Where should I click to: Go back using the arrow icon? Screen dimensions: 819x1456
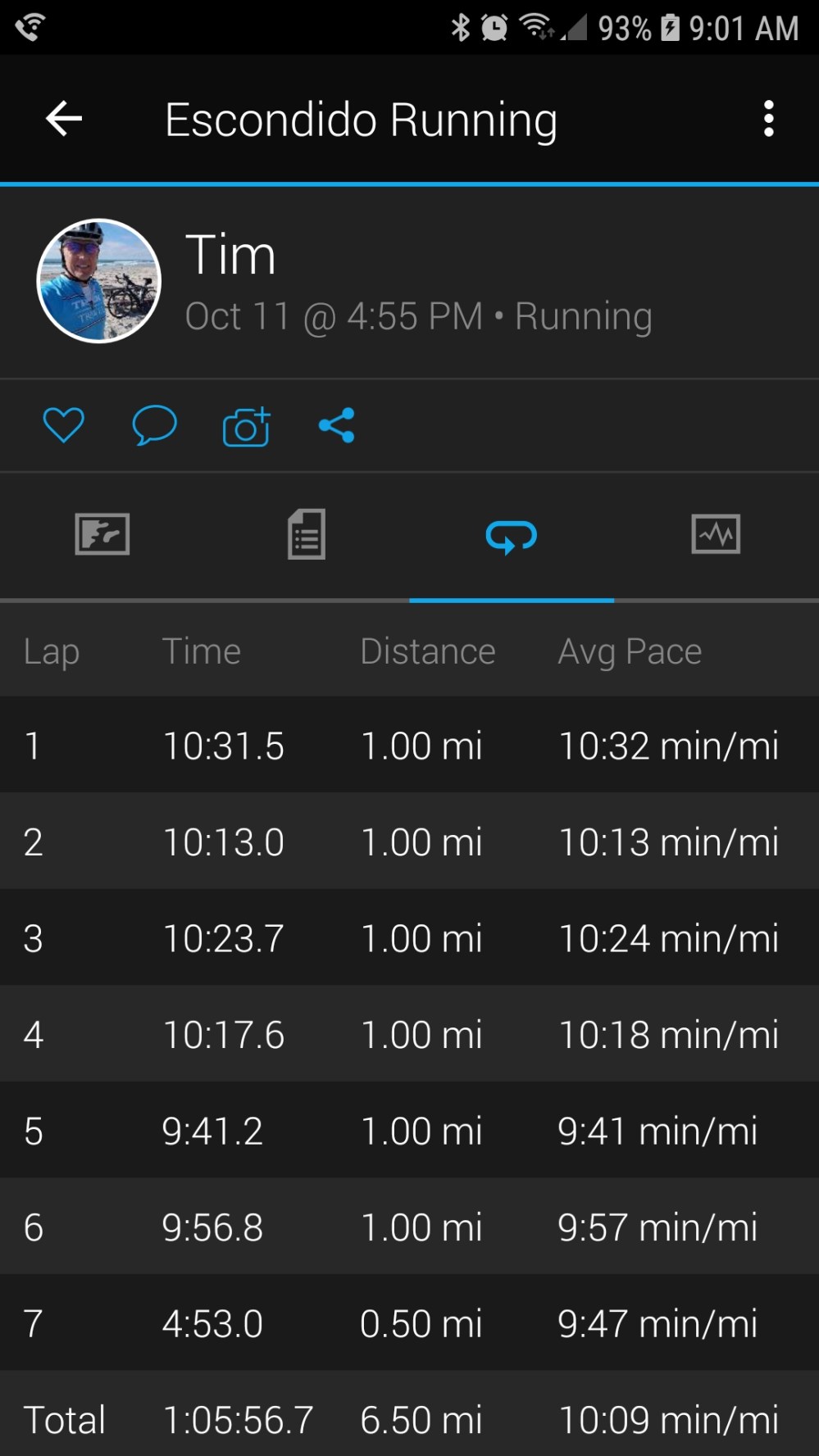[64, 120]
